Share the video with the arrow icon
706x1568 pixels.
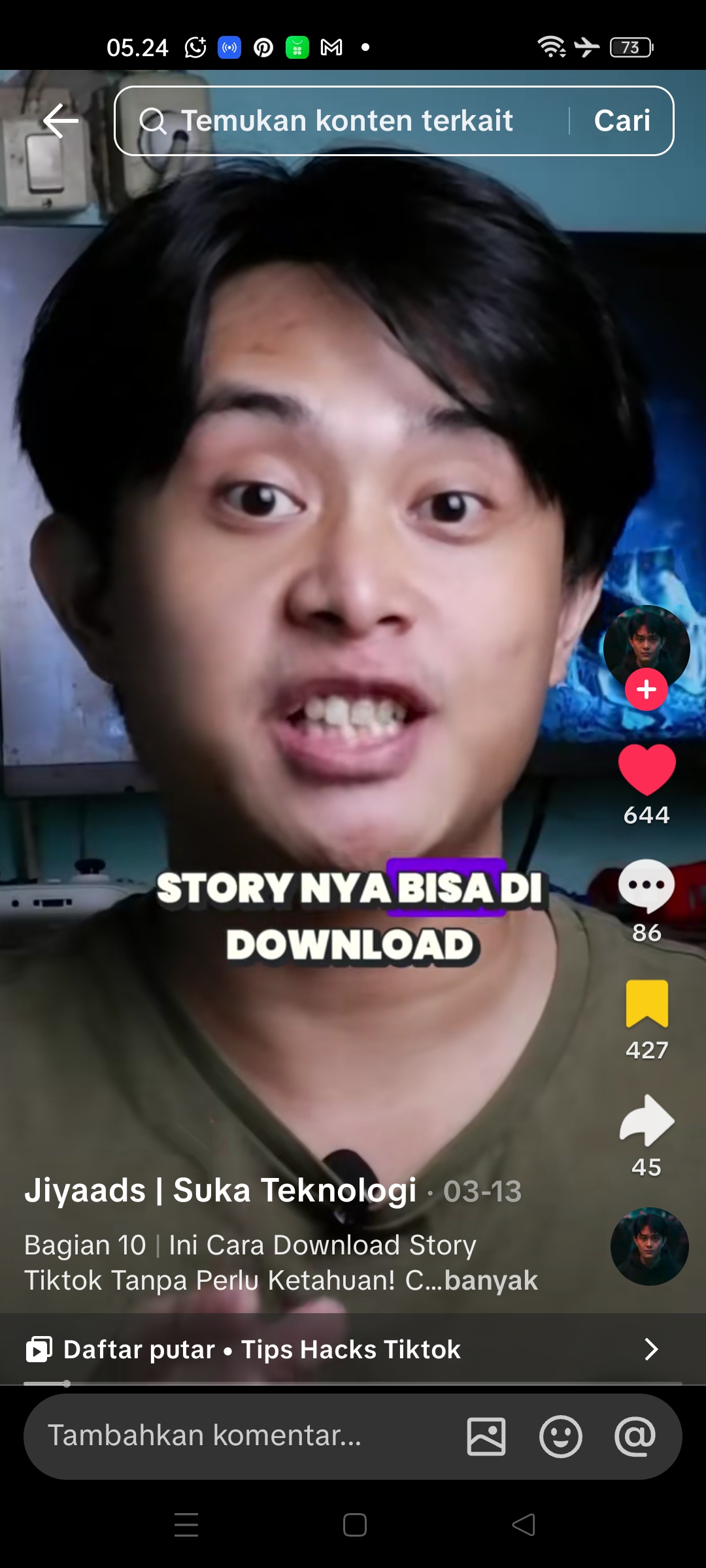647,1120
